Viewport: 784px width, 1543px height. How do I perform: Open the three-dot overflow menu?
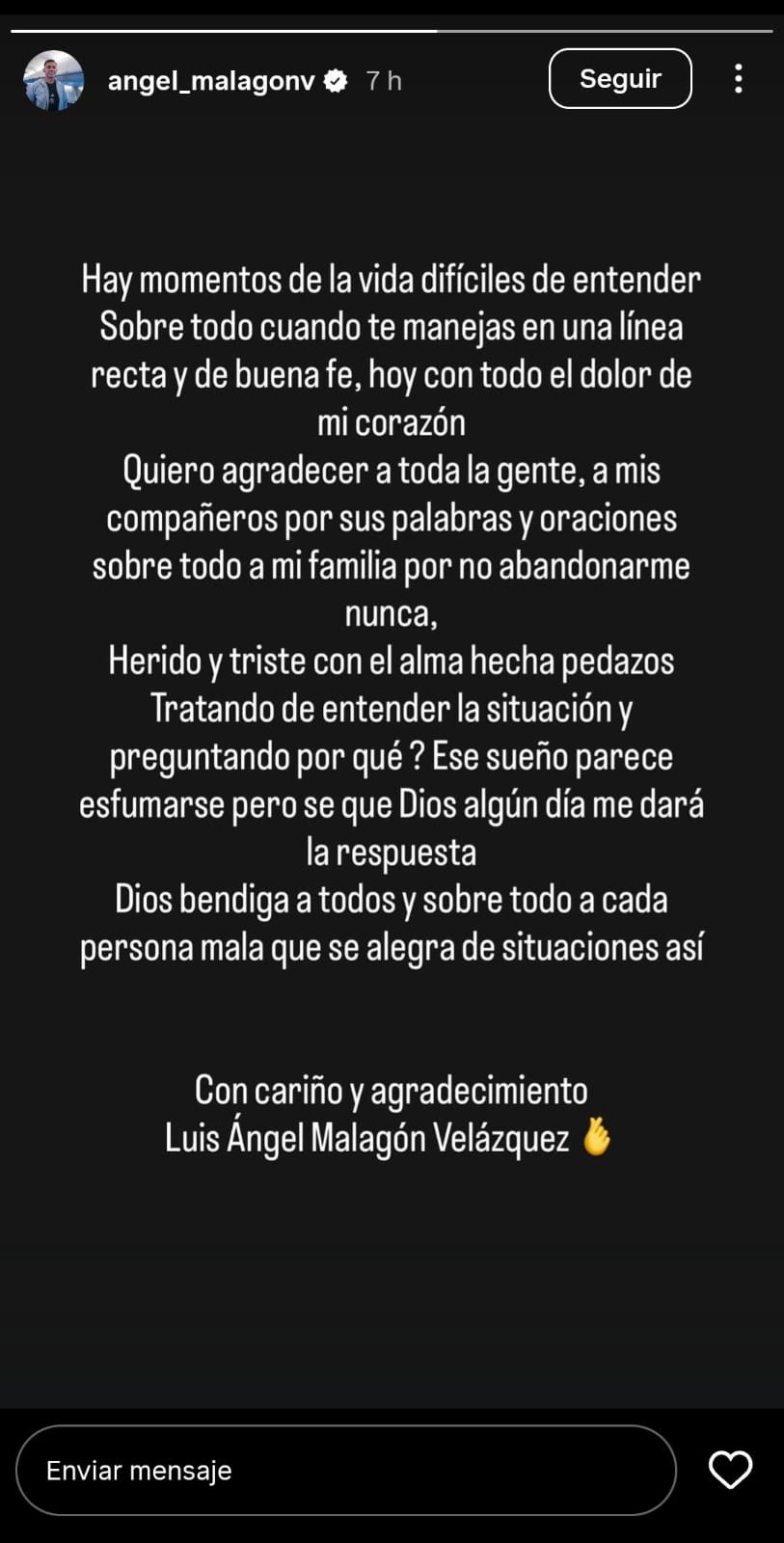[x=738, y=79]
